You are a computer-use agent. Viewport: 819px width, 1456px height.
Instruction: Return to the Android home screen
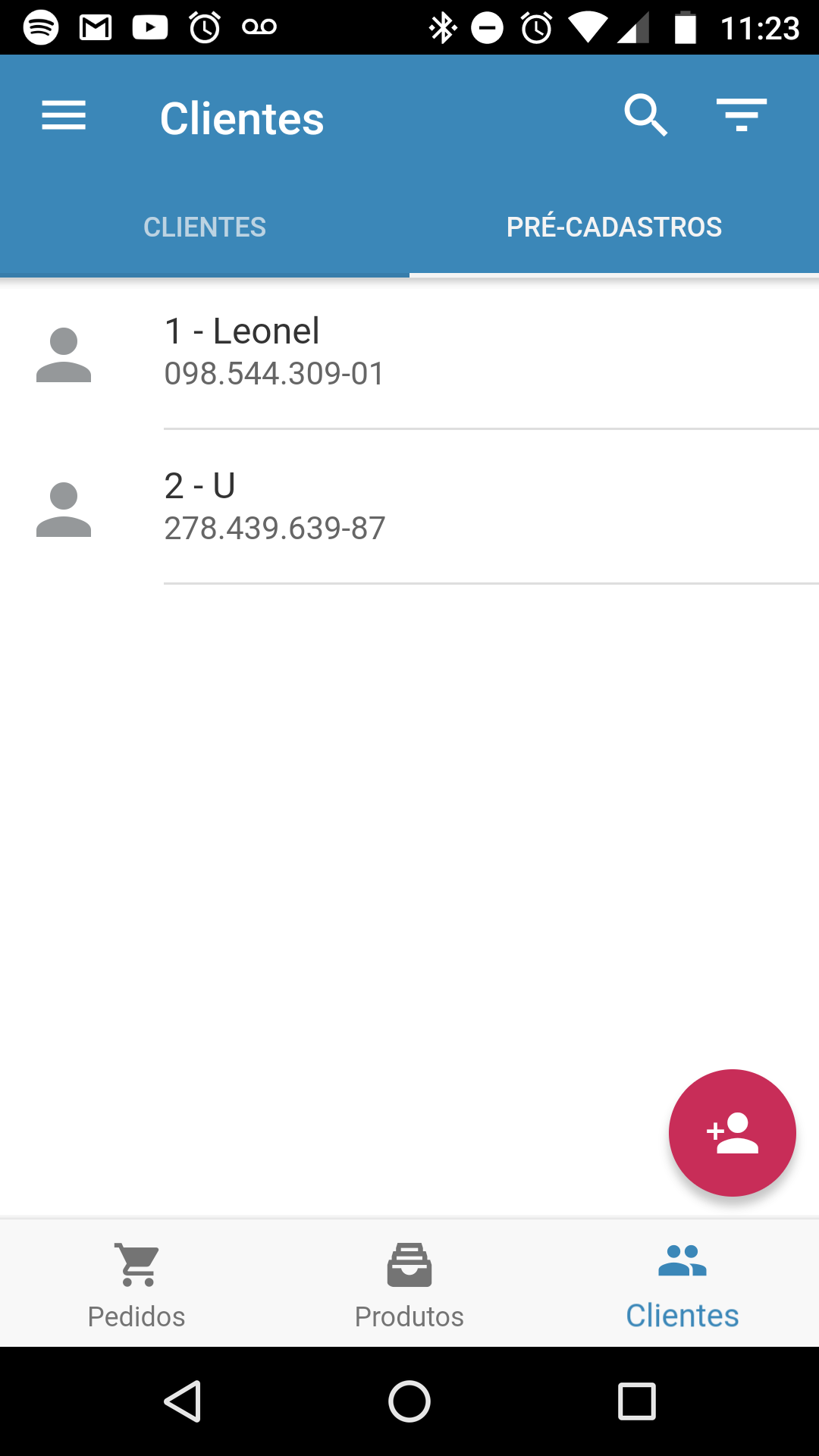[409, 1401]
